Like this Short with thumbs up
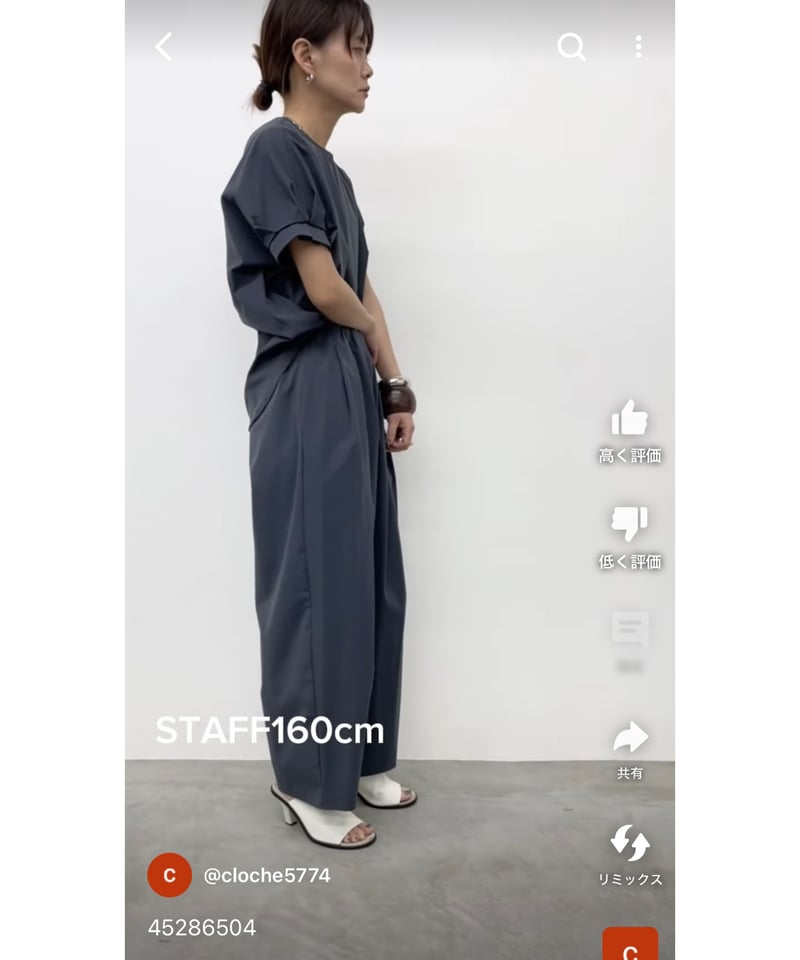 [x=630, y=419]
